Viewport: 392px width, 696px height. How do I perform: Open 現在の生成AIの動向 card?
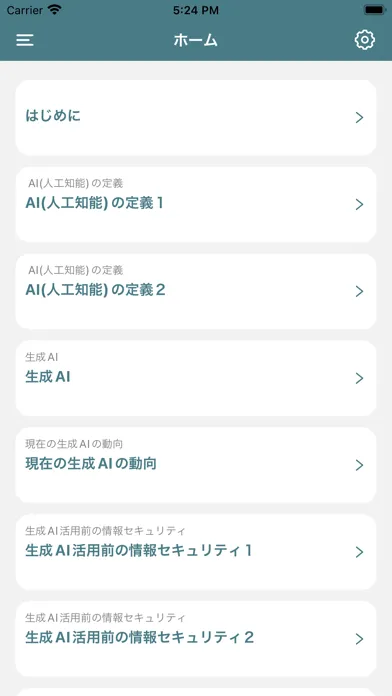click(196, 465)
